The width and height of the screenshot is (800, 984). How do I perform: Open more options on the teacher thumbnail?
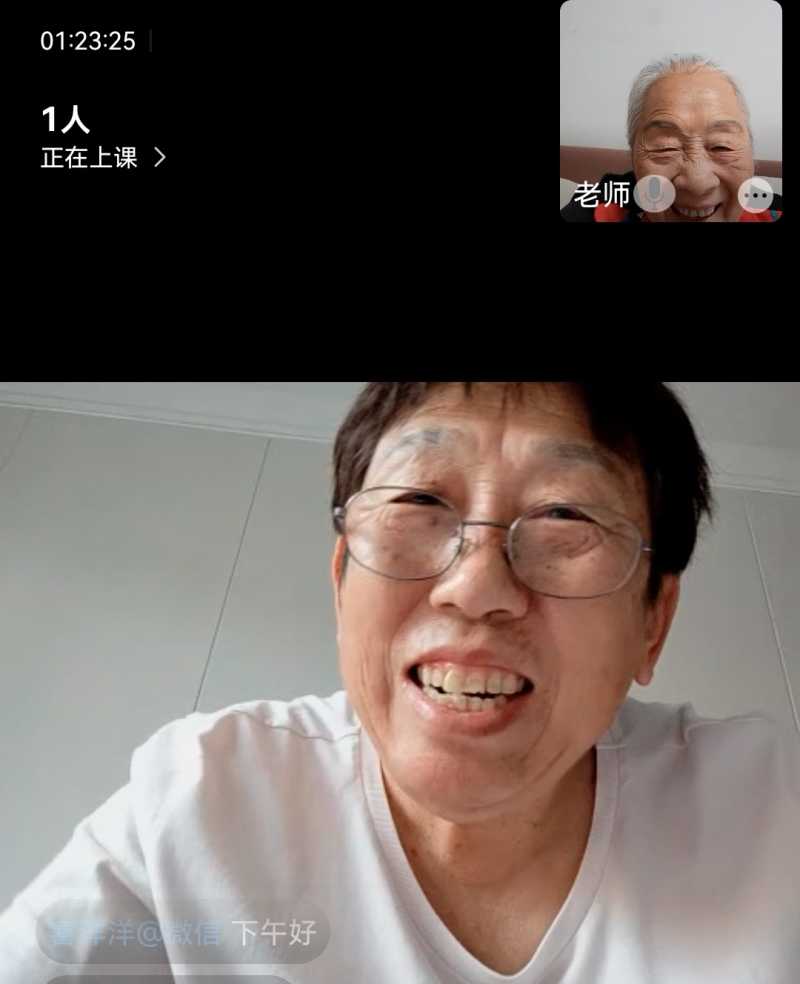click(757, 195)
